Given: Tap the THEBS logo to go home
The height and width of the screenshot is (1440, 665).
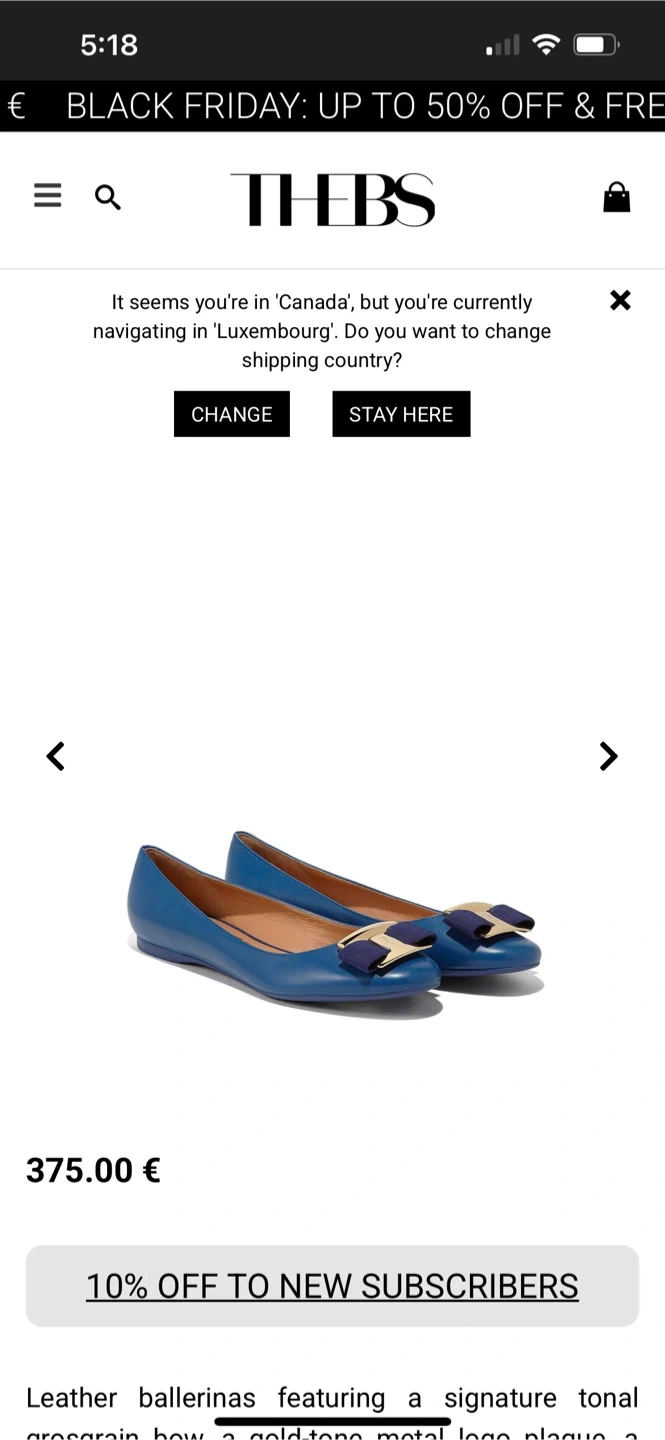Looking at the screenshot, I should 332,199.
